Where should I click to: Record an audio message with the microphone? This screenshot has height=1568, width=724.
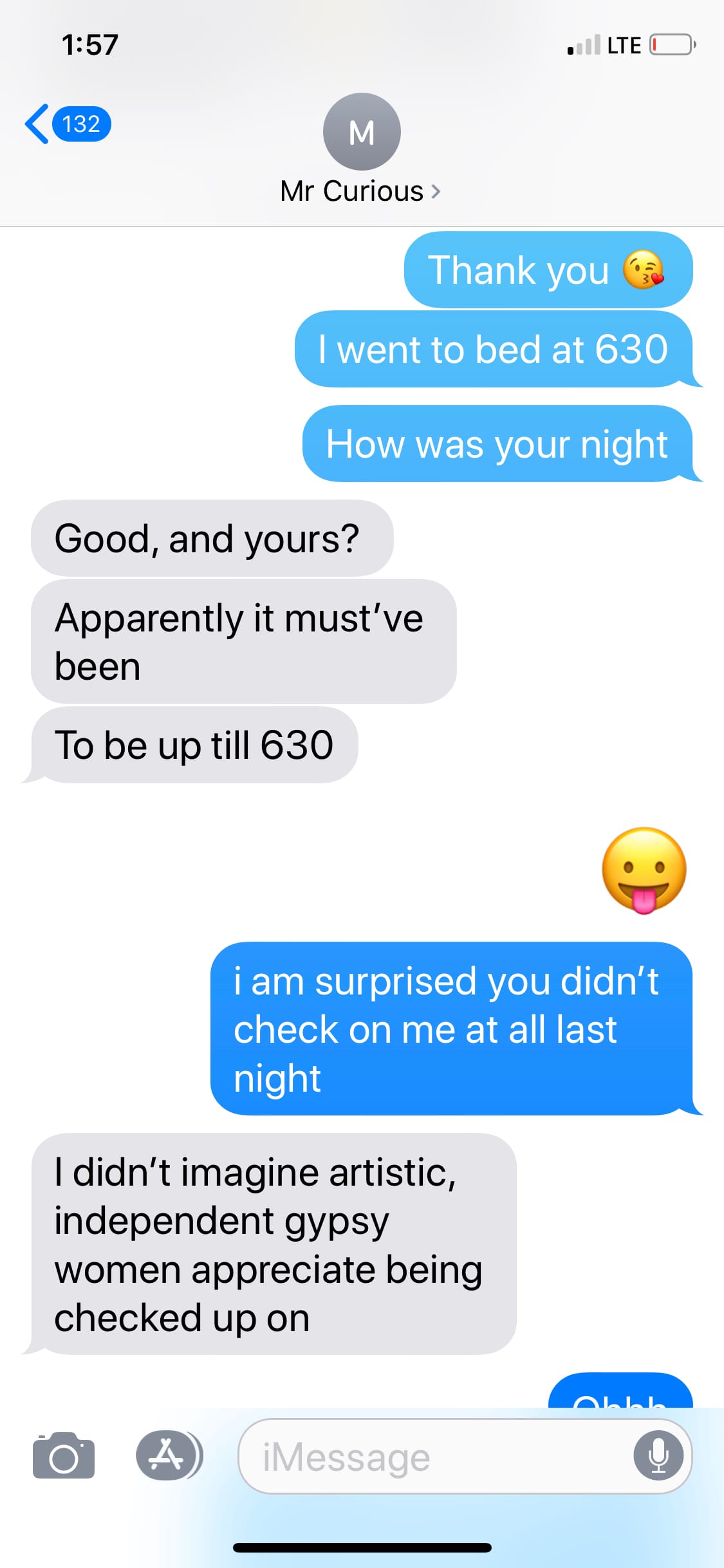(658, 1456)
